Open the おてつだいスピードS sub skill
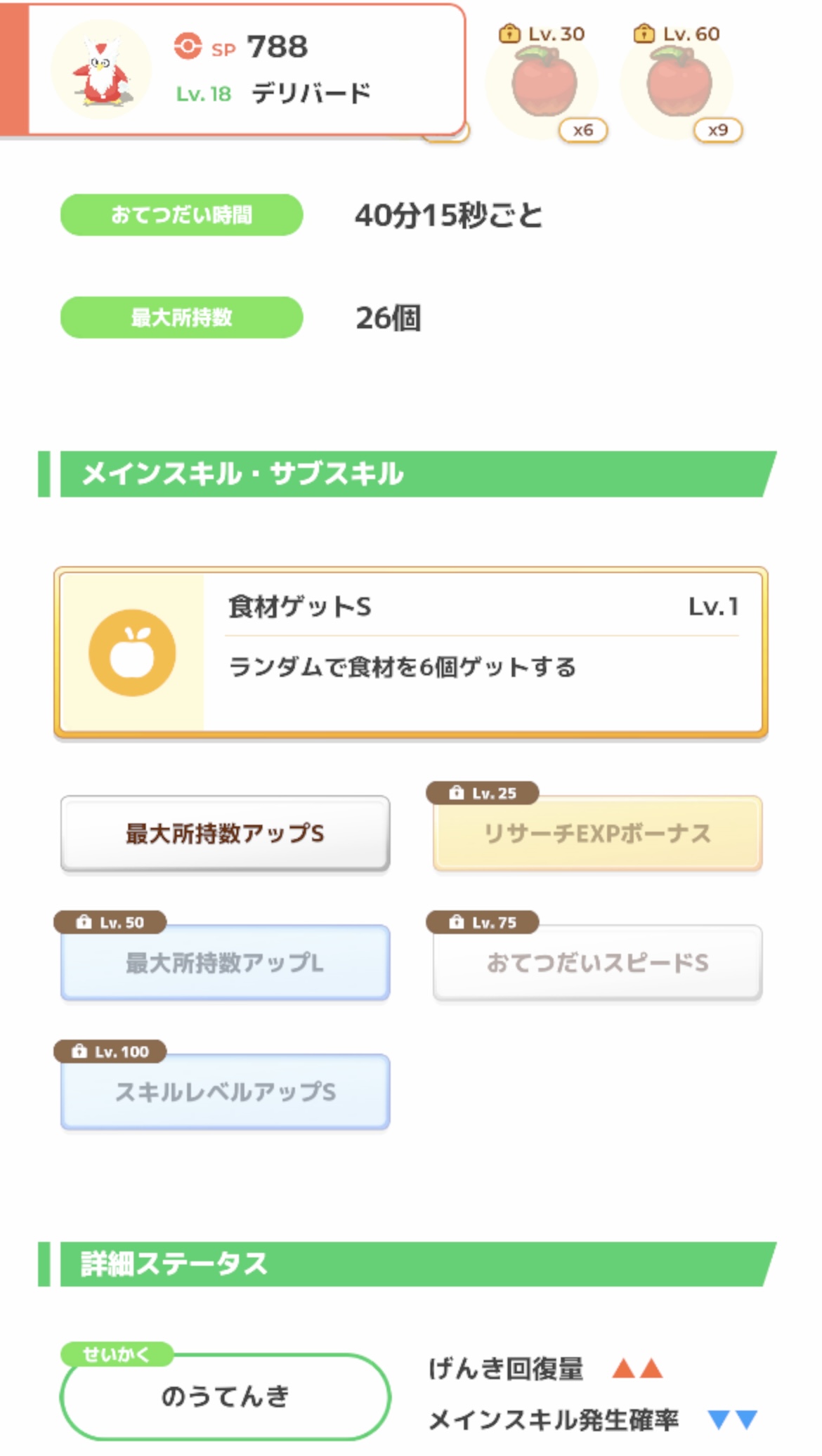 597,962
